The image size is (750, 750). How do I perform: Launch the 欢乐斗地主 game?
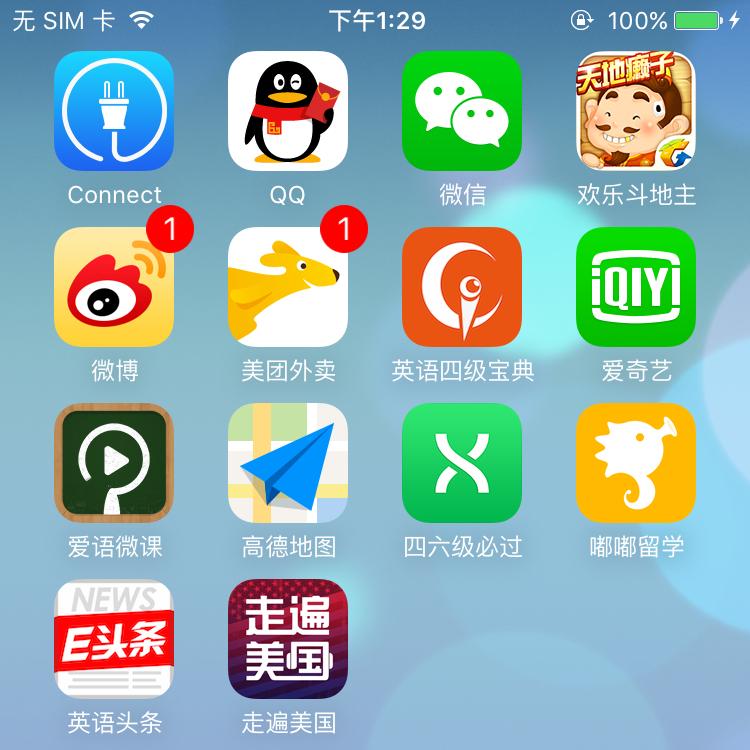click(636, 111)
